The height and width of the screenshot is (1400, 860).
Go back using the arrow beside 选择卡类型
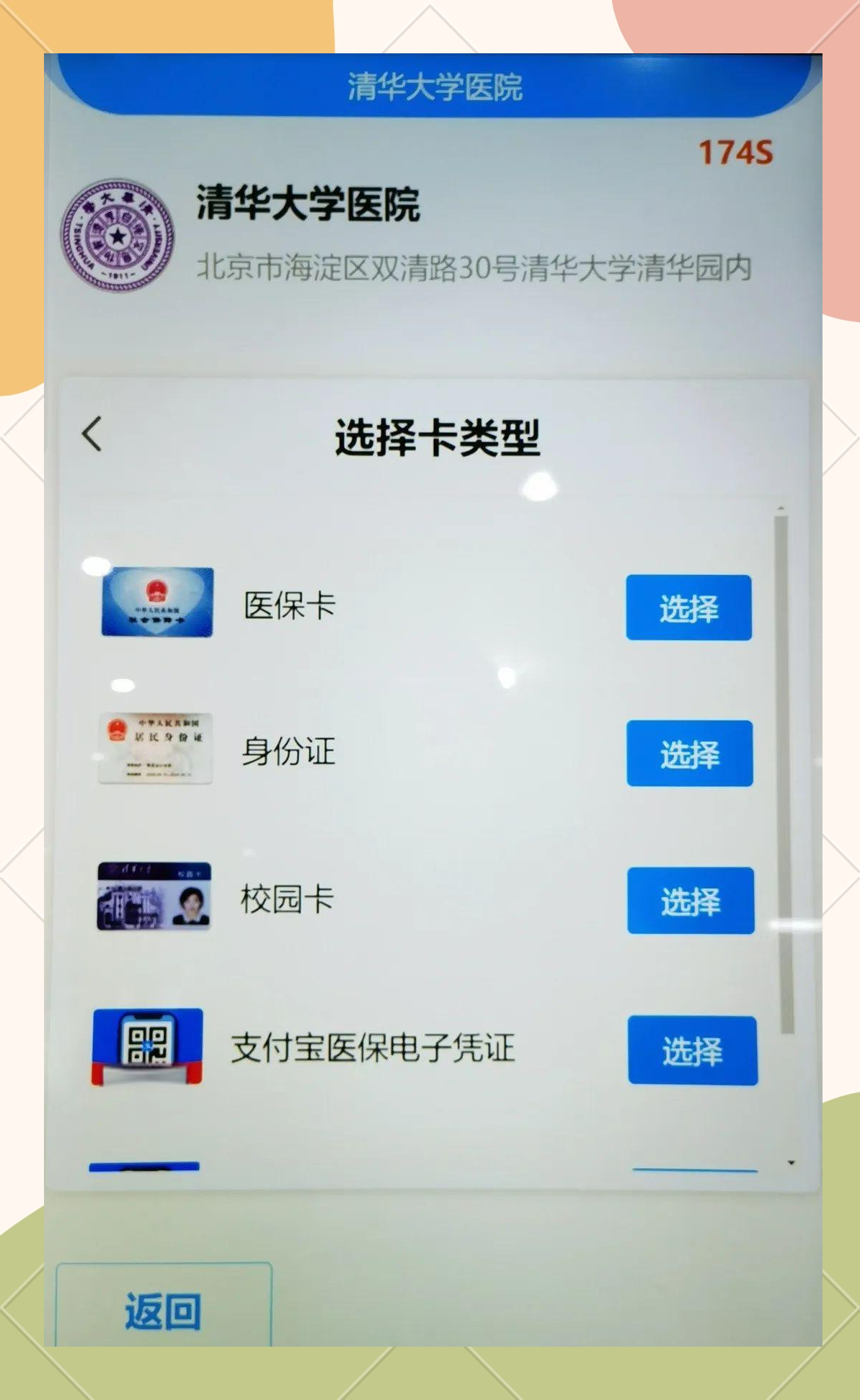[92, 434]
